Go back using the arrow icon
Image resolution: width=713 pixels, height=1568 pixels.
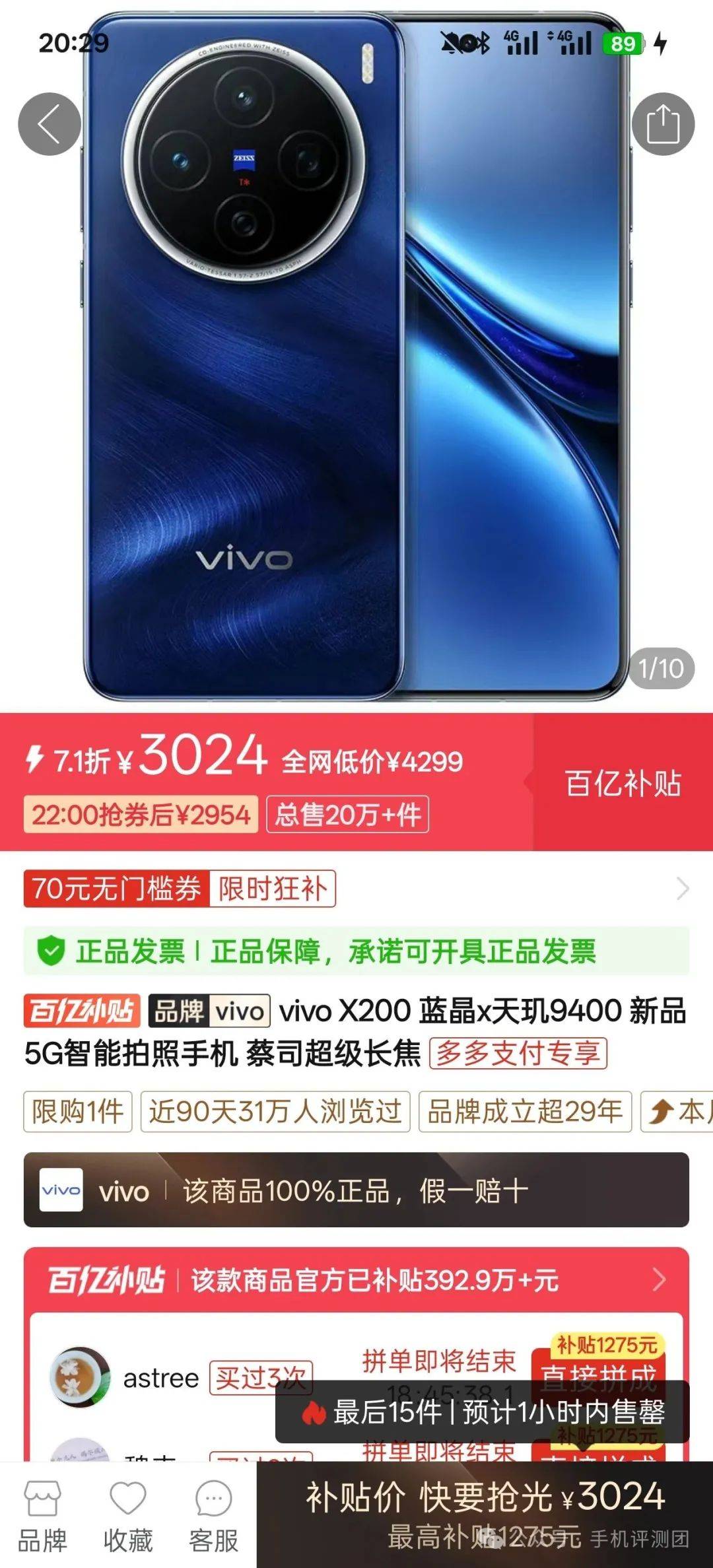50,124
